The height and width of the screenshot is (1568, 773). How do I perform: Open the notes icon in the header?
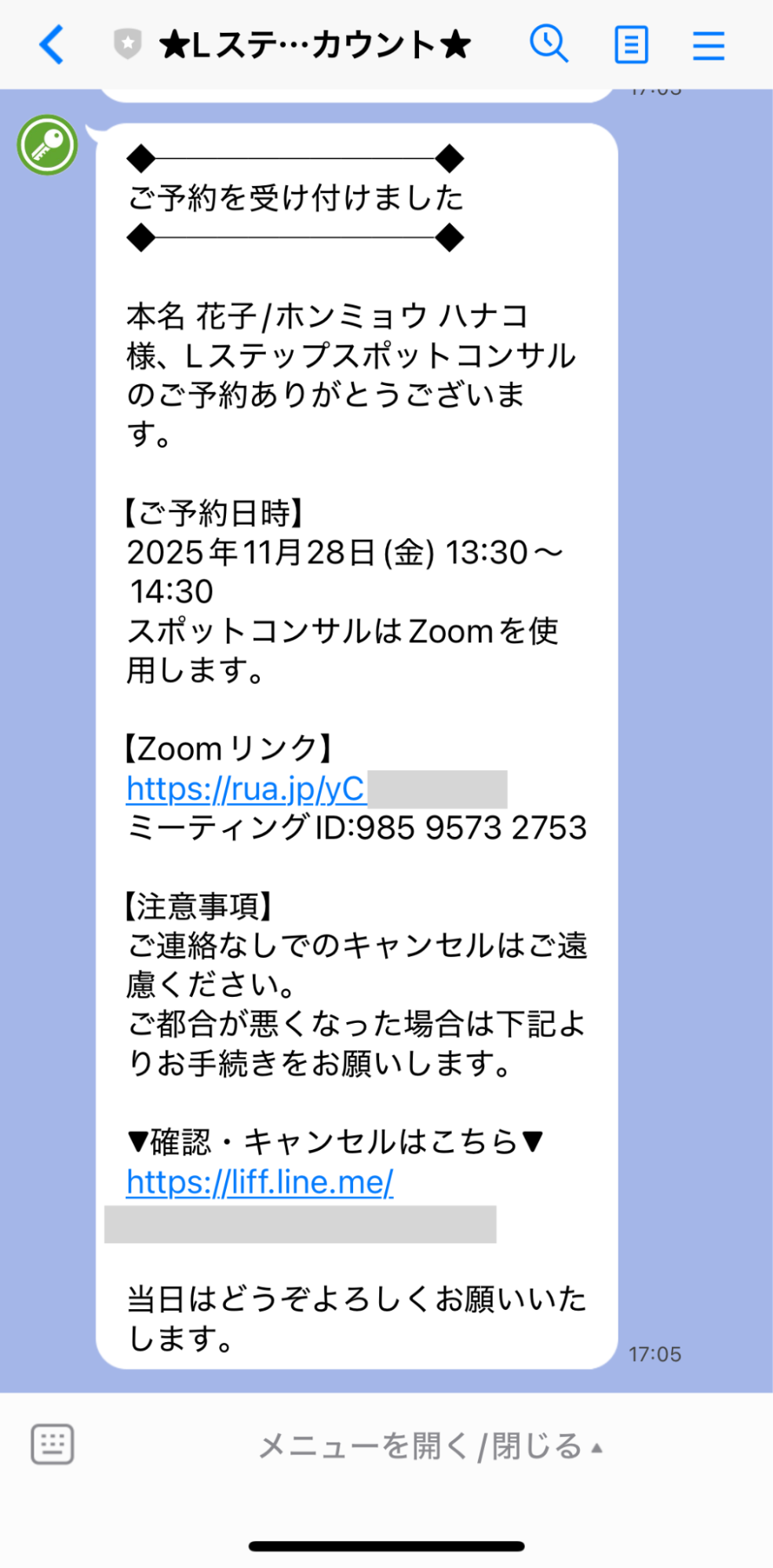631,45
